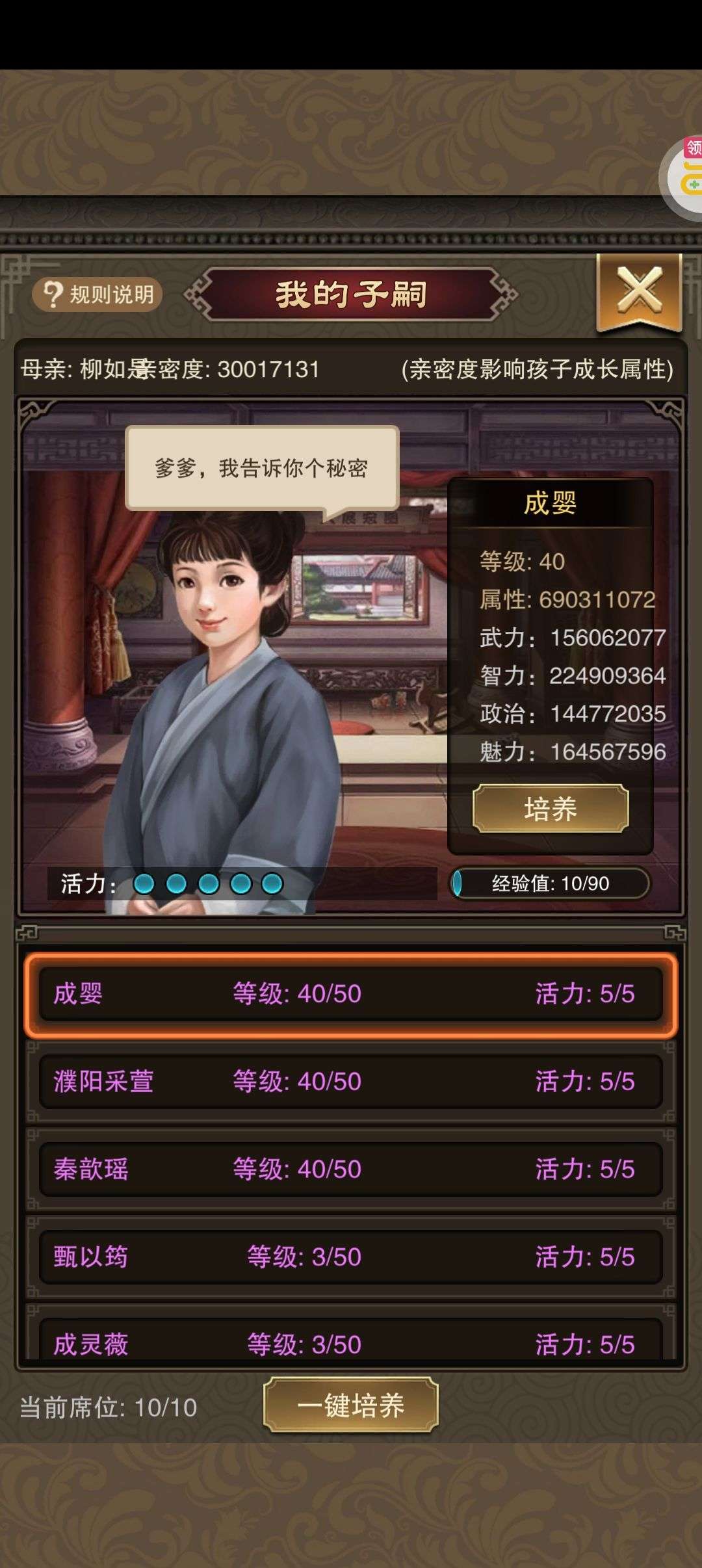This screenshot has width=702, height=1568.
Task: Select child 成灵薇
Action: click(x=351, y=1339)
